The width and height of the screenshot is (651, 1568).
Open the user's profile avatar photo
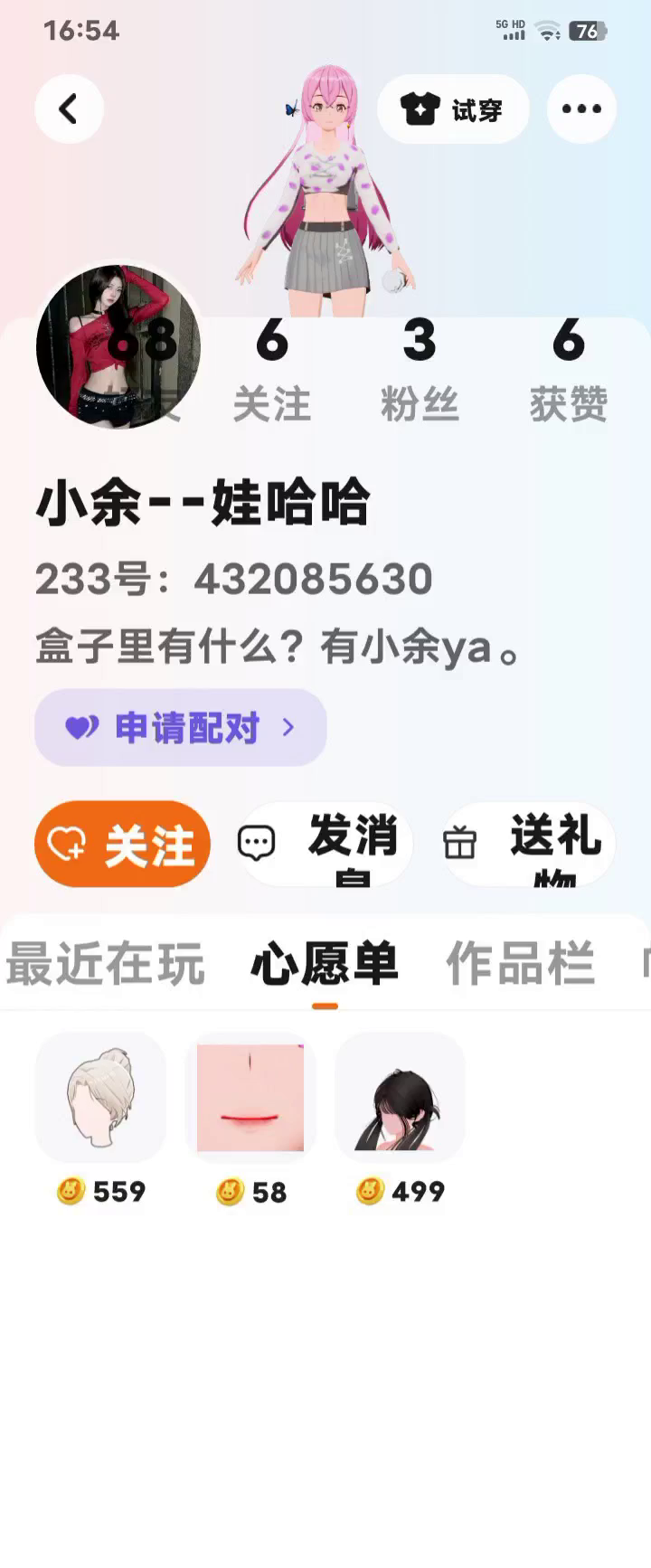pyautogui.click(x=118, y=347)
